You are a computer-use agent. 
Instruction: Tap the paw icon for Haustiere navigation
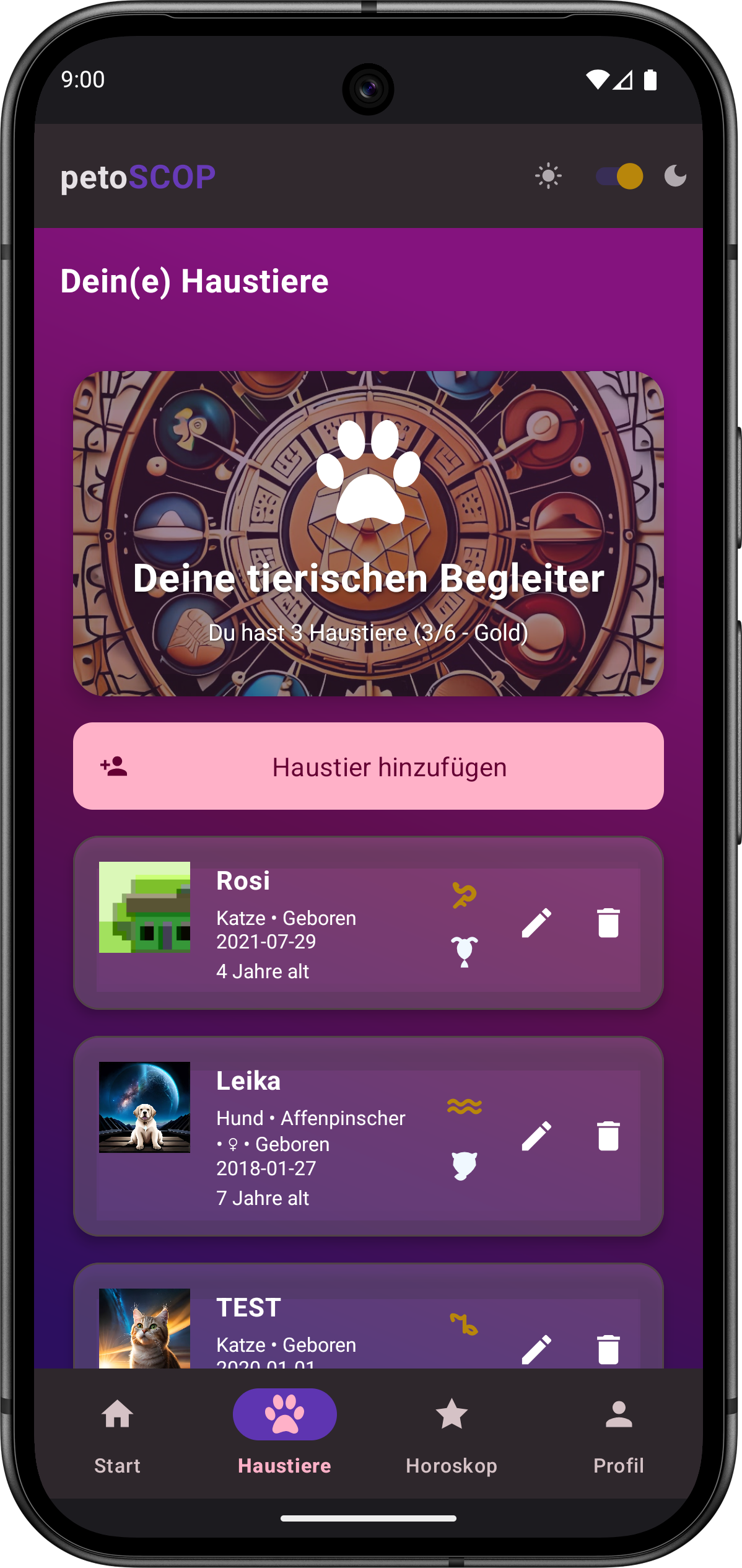tap(284, 1414)
